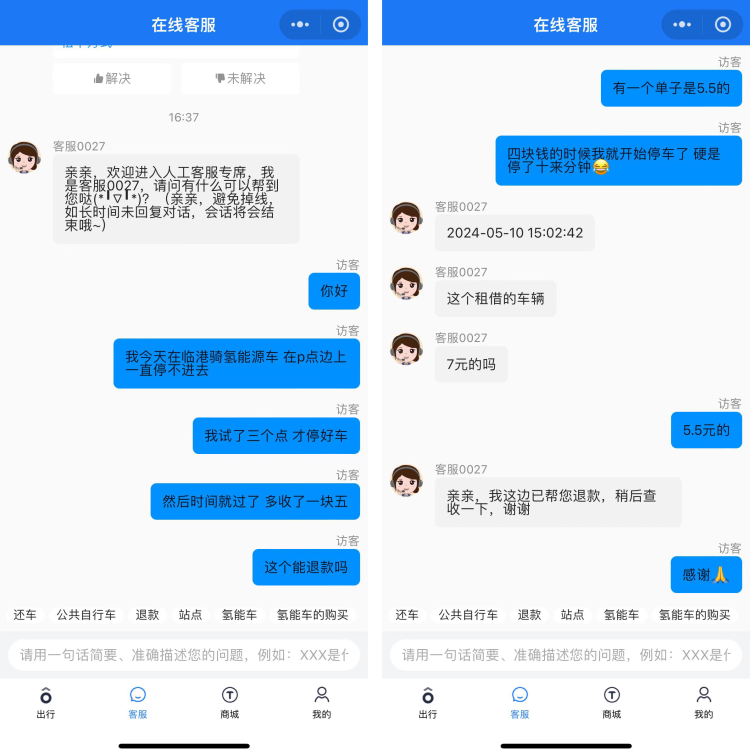
Task: Tap the 客服0027 agent avatar
Action: pos(22,160)
